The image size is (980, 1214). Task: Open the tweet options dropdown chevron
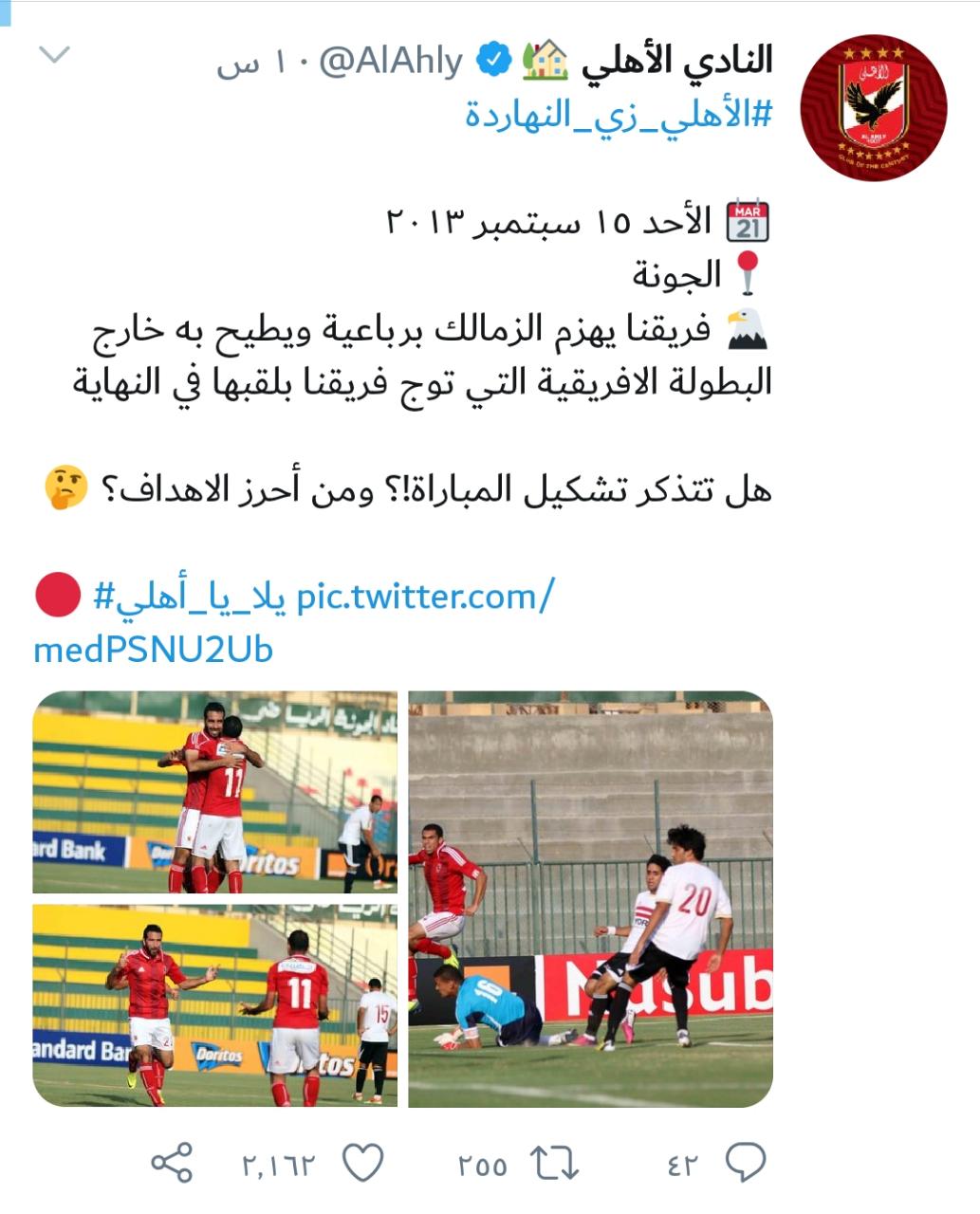54,55
